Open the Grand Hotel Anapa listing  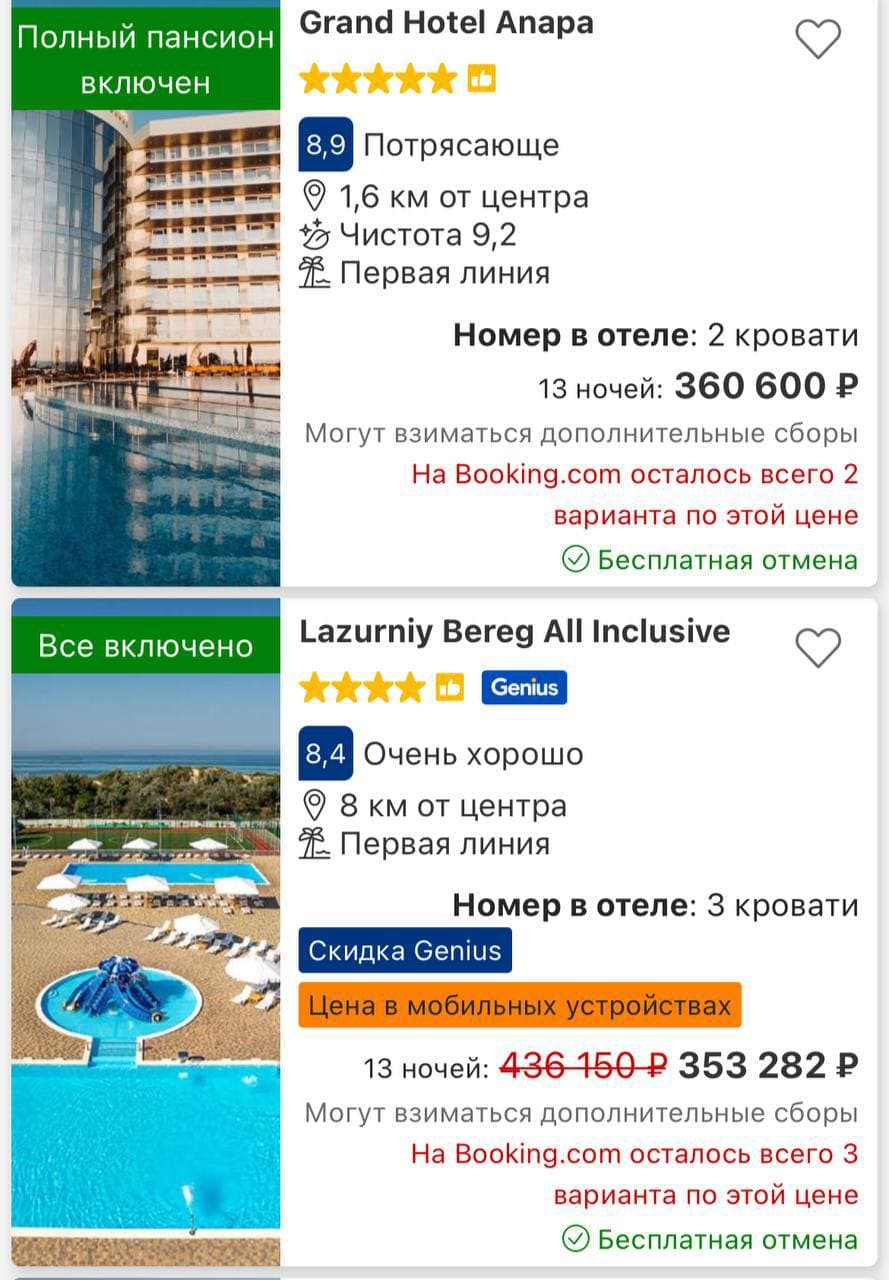coord(446,23)
